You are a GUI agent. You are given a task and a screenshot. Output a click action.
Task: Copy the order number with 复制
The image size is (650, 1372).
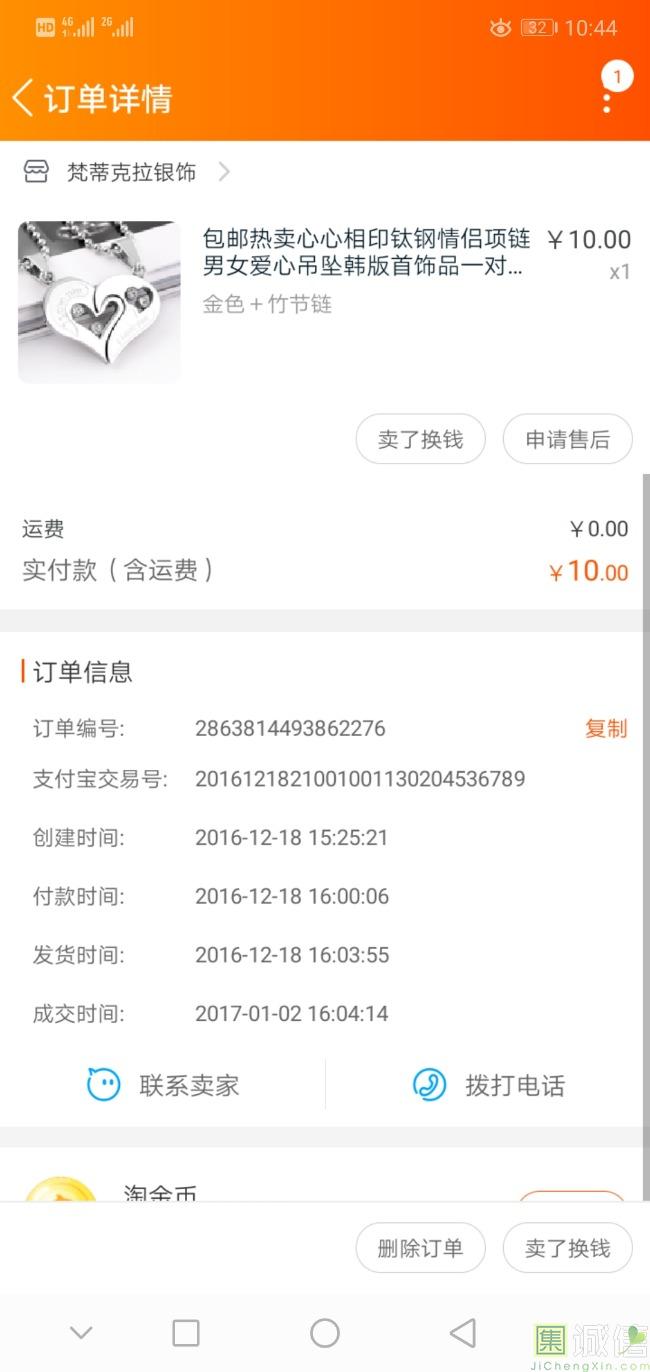605,728
